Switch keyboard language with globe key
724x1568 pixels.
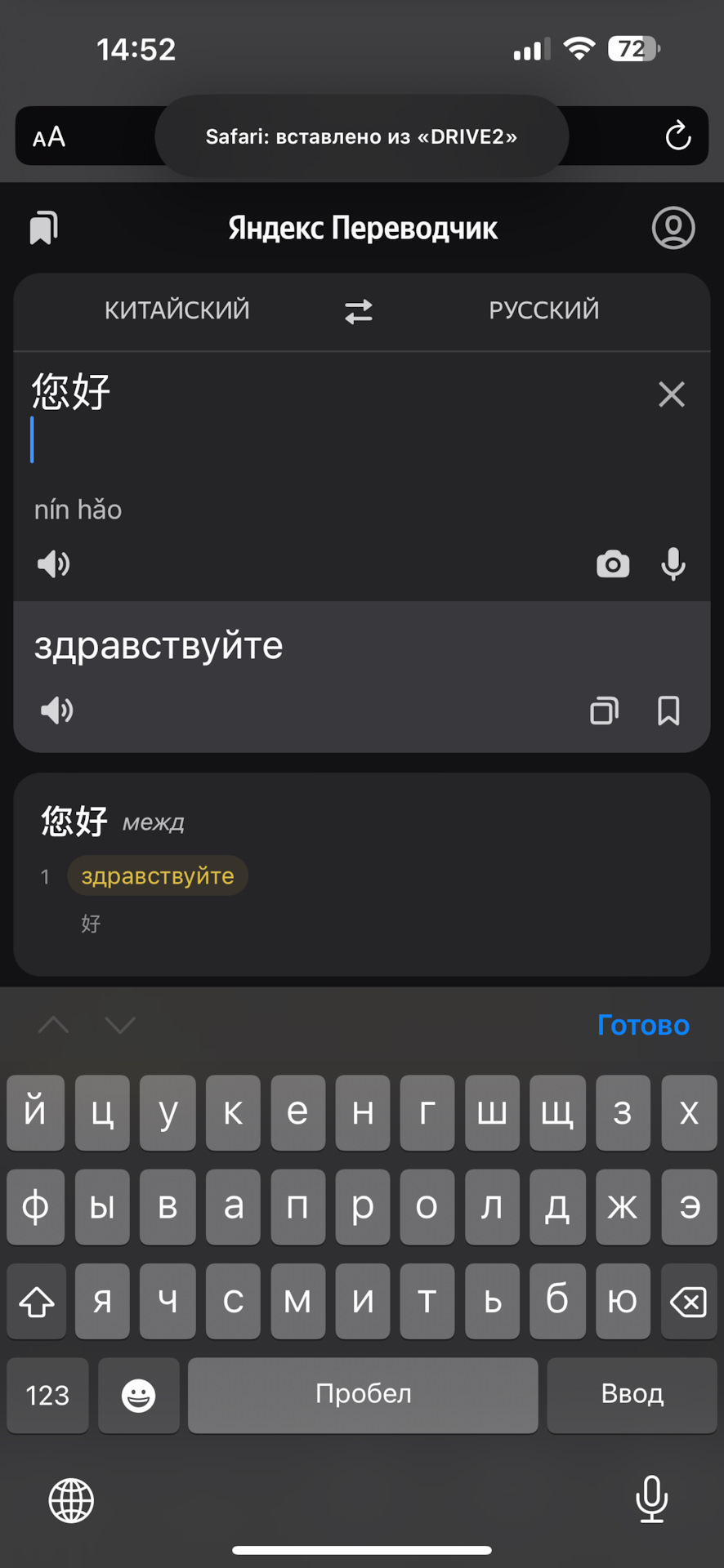click(x=72, y=1500)
